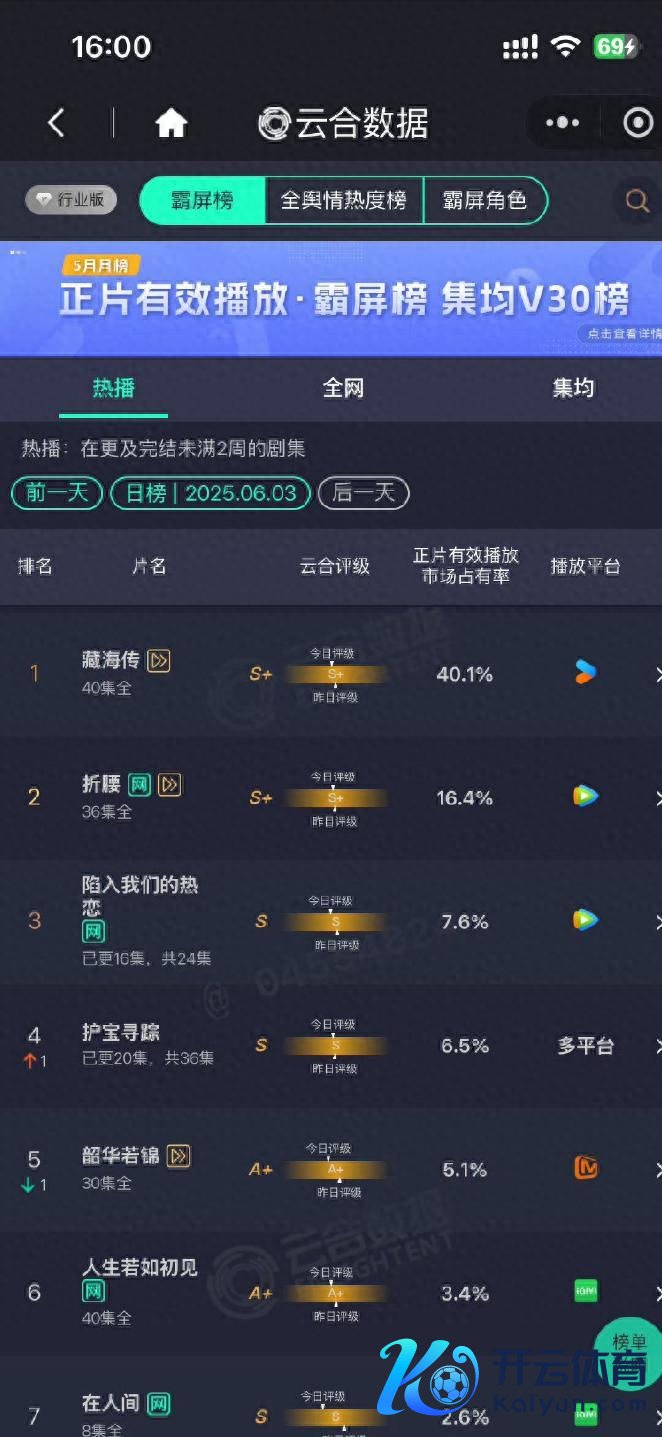Go back using the top left arrow
662x1437 pixels.
click(x=56, y=123)
